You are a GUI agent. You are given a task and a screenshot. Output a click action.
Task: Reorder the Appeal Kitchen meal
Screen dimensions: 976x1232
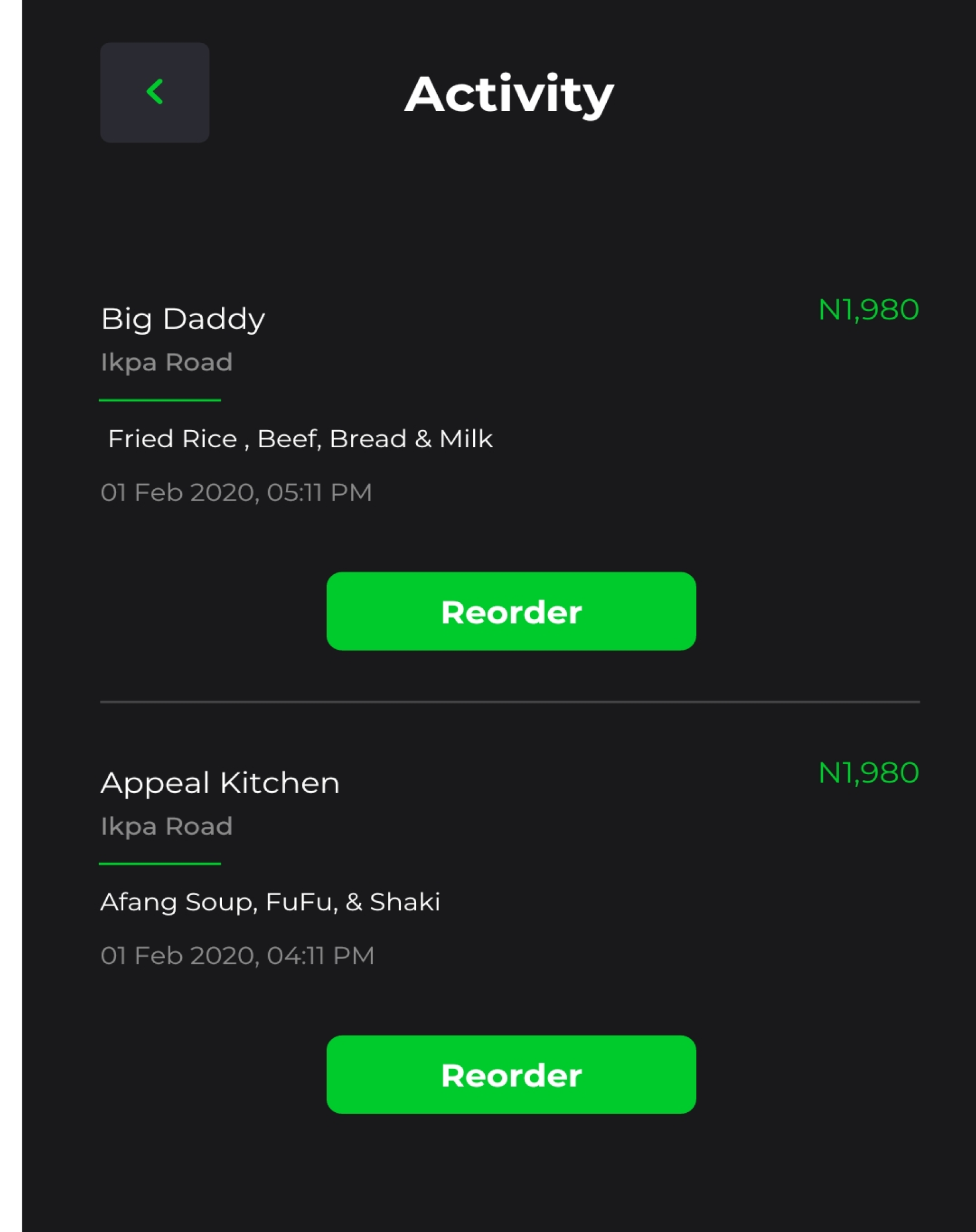click(x=511, y=1075)
